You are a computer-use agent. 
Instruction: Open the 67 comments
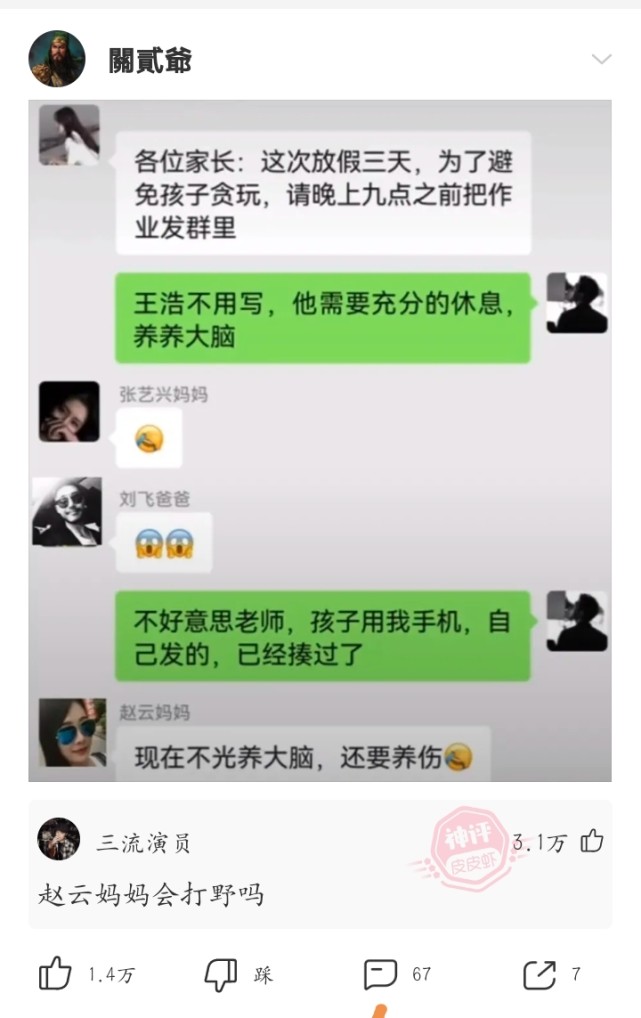pos(381,974)
